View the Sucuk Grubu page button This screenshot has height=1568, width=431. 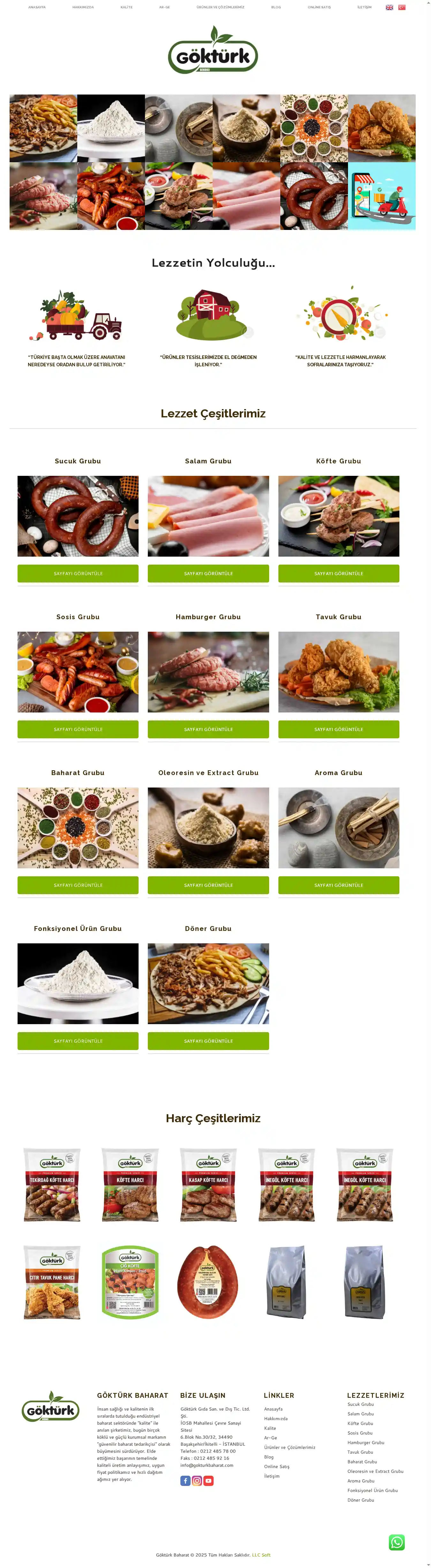[x=78, y=574]
